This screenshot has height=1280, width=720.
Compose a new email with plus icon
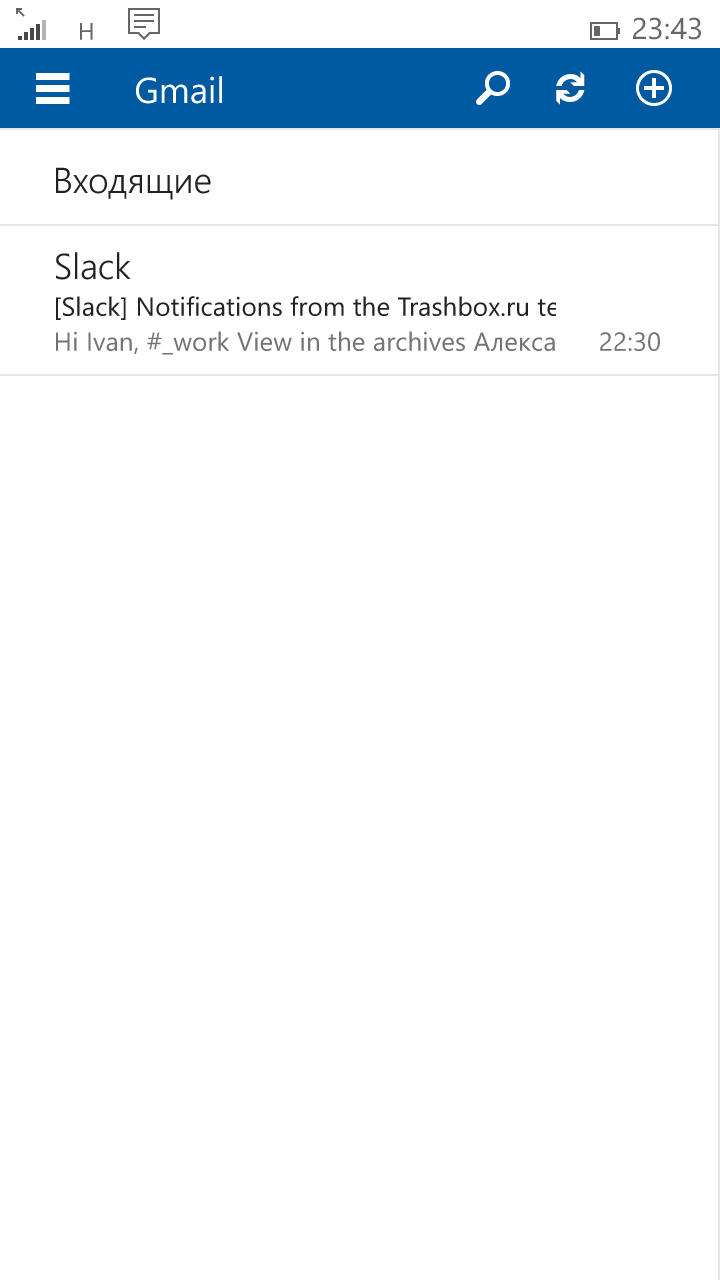(x=654, y=89)
